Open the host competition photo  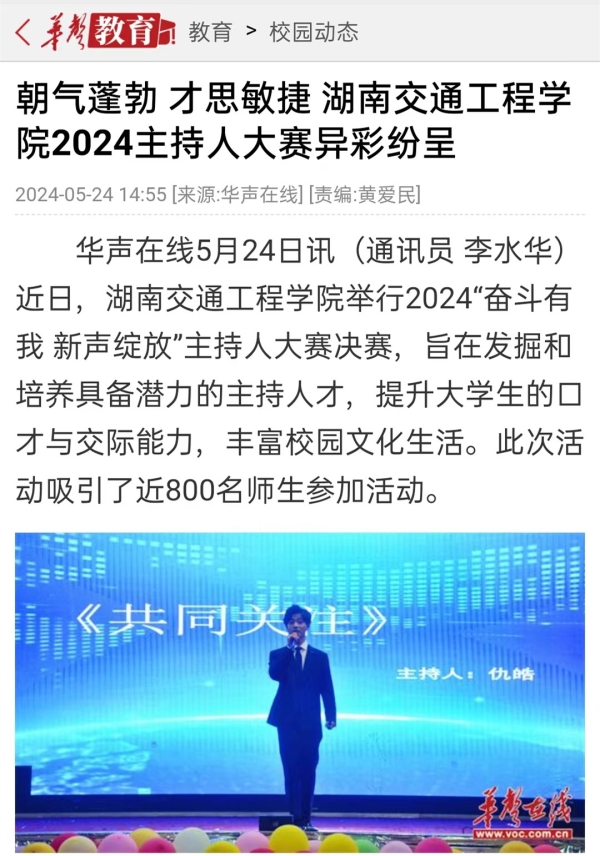click(300, 692)
